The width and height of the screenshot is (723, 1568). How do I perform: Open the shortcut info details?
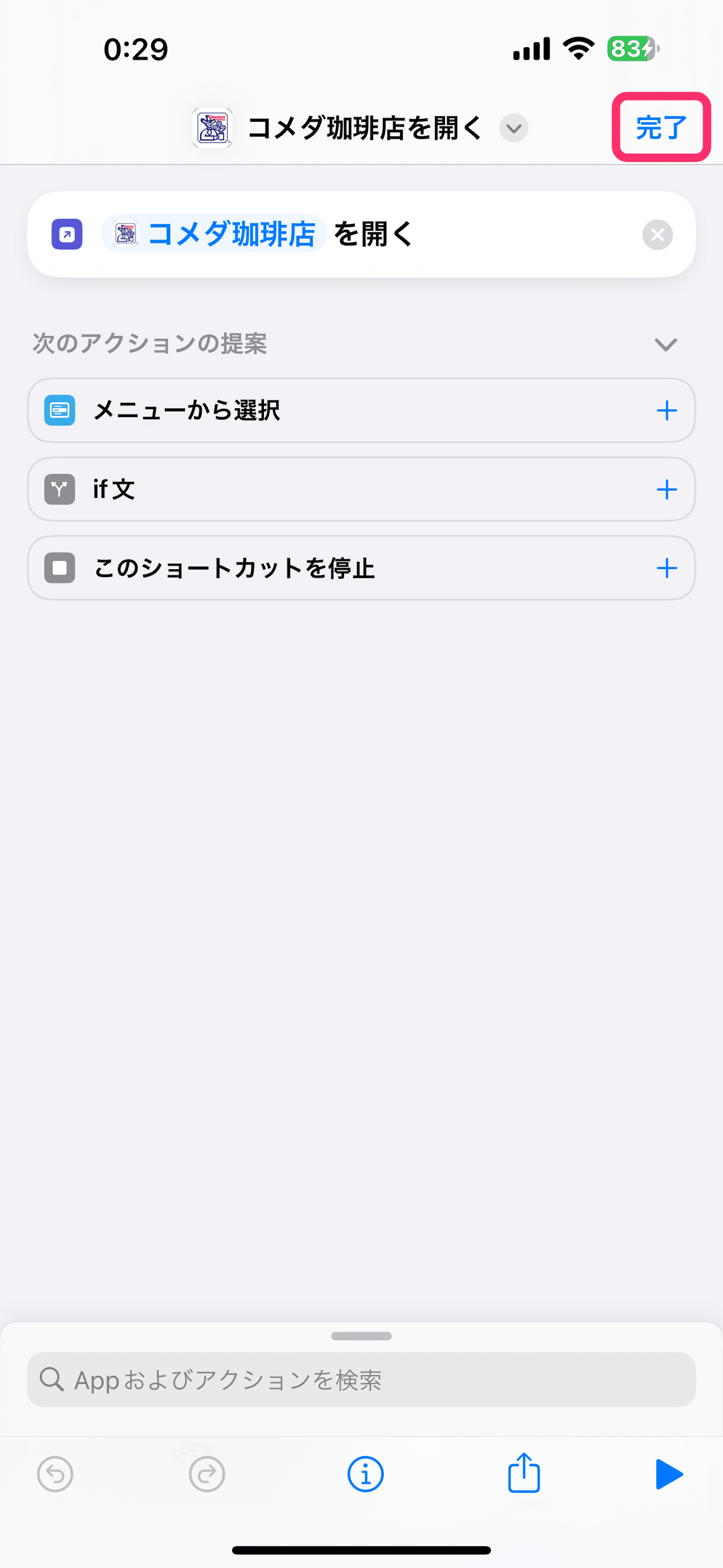click(365, 1475)
